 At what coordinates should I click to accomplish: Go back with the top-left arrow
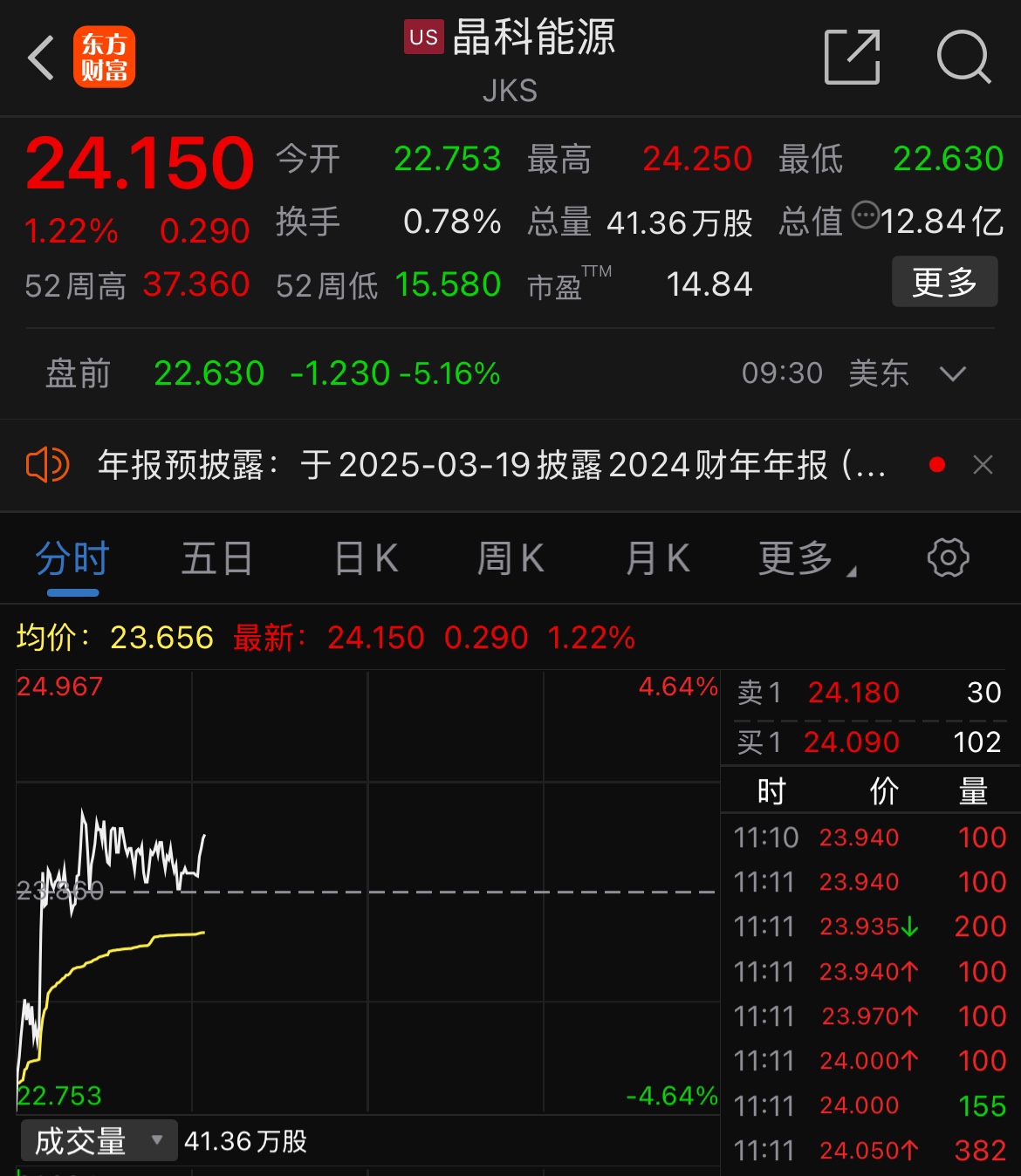tap(41, 58)
